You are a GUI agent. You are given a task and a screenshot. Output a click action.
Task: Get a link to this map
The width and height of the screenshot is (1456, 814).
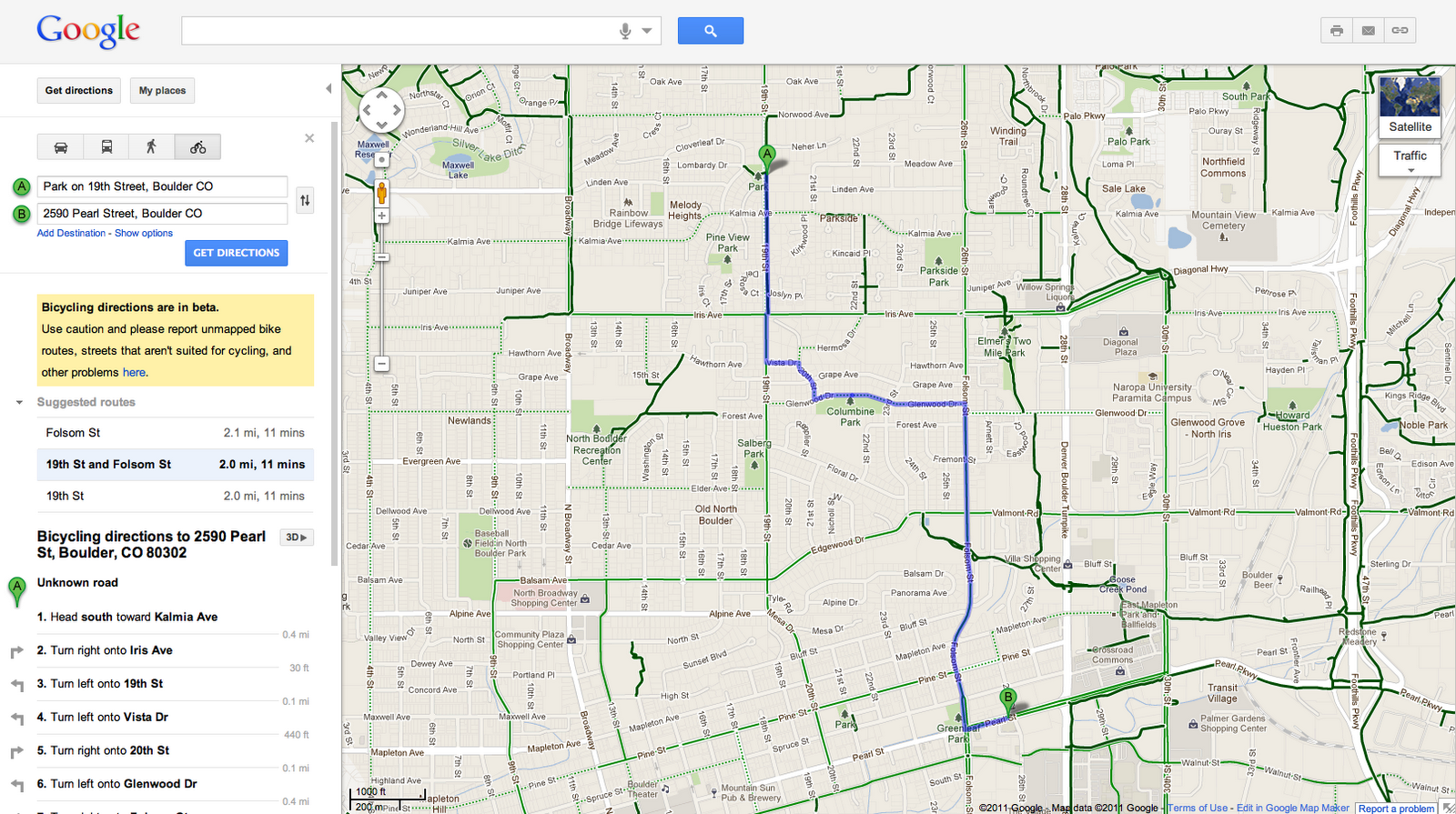tap(1400, 31)
